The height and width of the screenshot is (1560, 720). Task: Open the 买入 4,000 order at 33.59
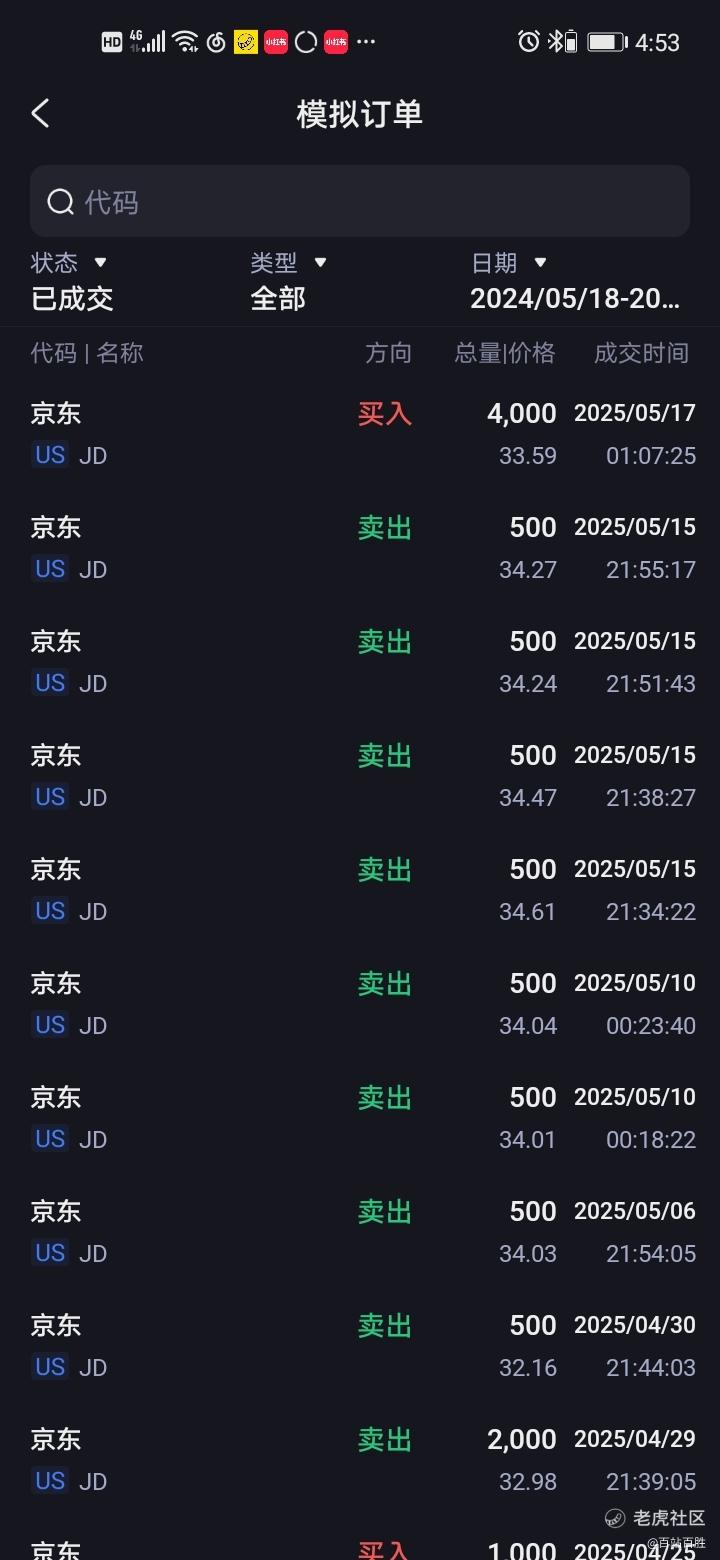[360, 434]
